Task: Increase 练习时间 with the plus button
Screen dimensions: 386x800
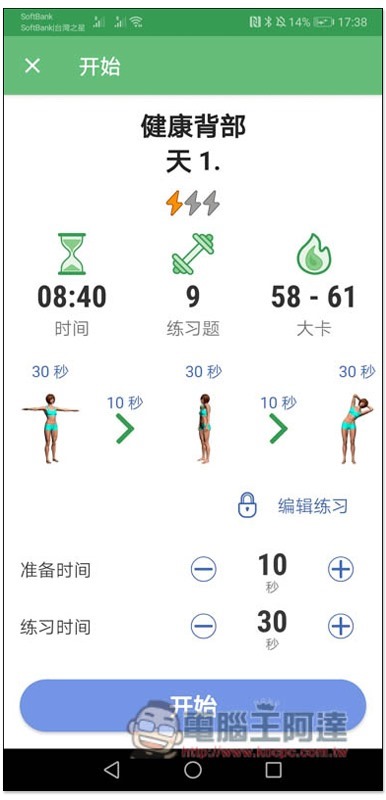Action: point(341,626)
